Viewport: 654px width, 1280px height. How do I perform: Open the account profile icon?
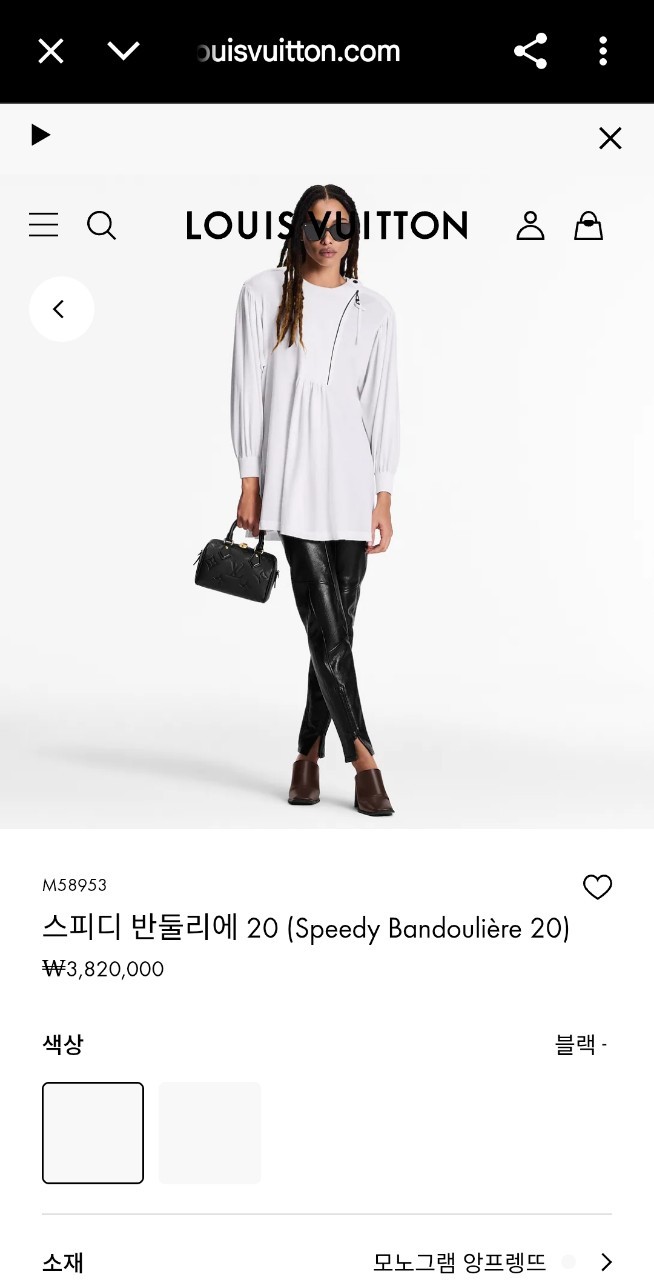tap(530, 226)
